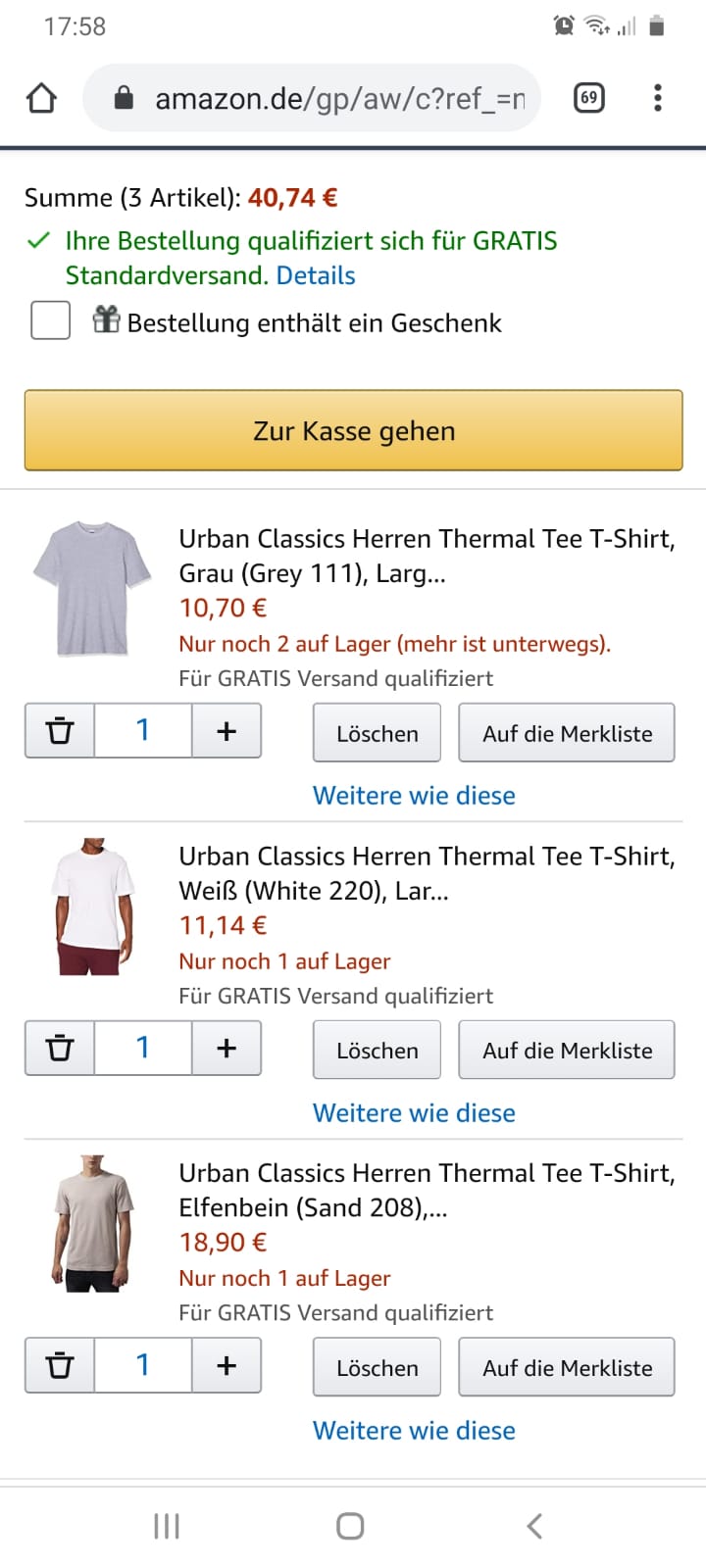This screenshot has height=1568, width=706.
Task: Increase quantity of the Grau Thermal Tee
Action: click(227, 731)
